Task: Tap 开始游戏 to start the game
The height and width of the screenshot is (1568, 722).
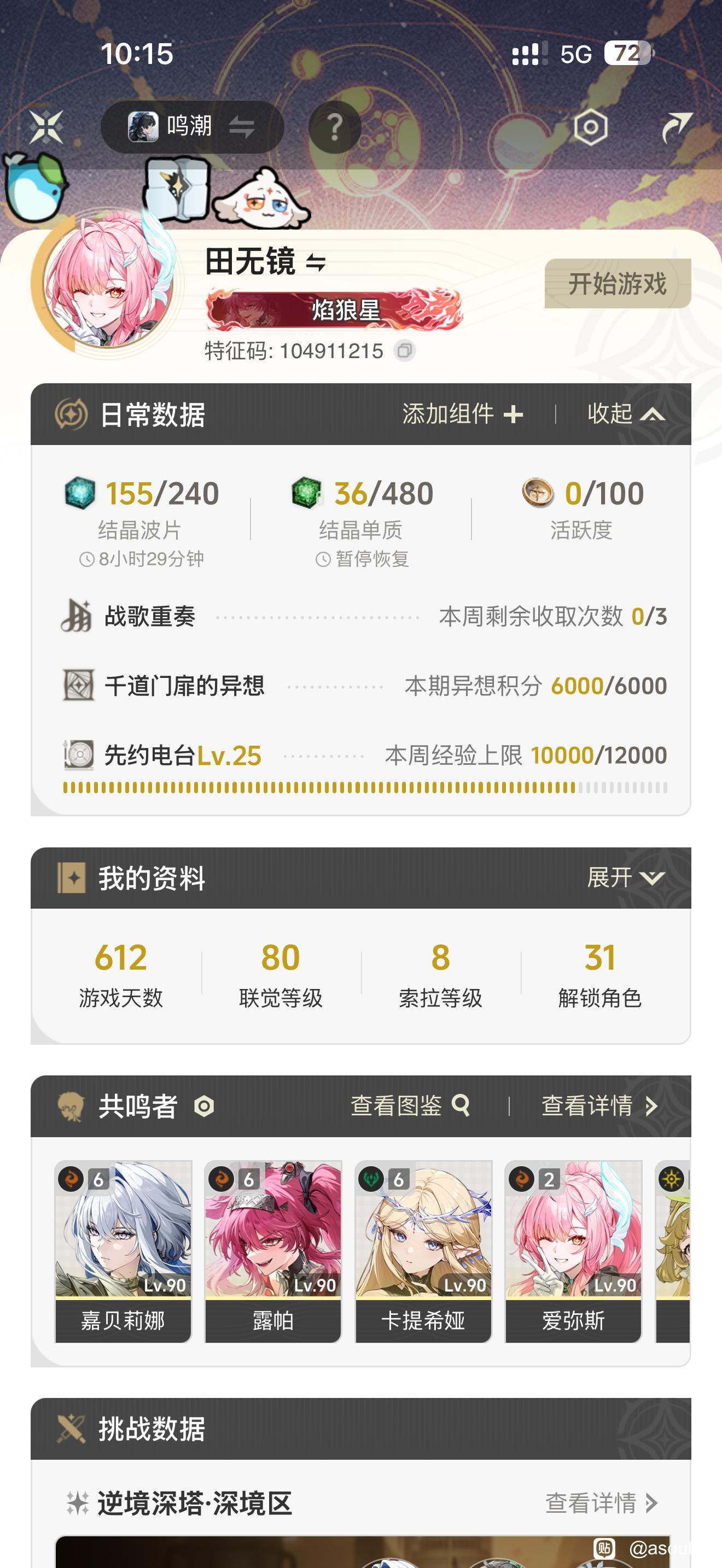Action: click(x=618, y=284)
